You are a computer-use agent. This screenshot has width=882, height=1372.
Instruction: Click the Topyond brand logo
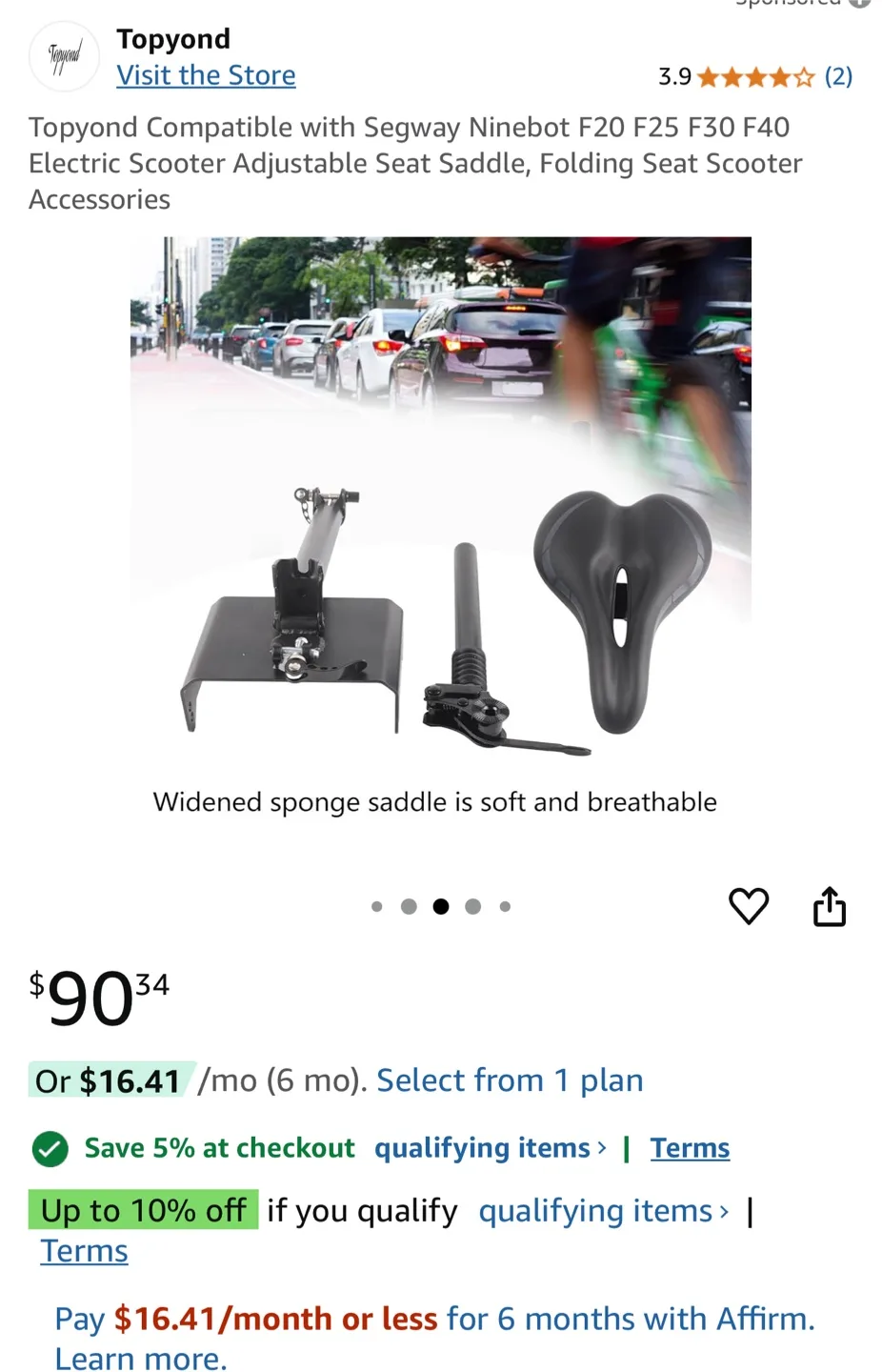pyautogui.click(x=63, y=56)
